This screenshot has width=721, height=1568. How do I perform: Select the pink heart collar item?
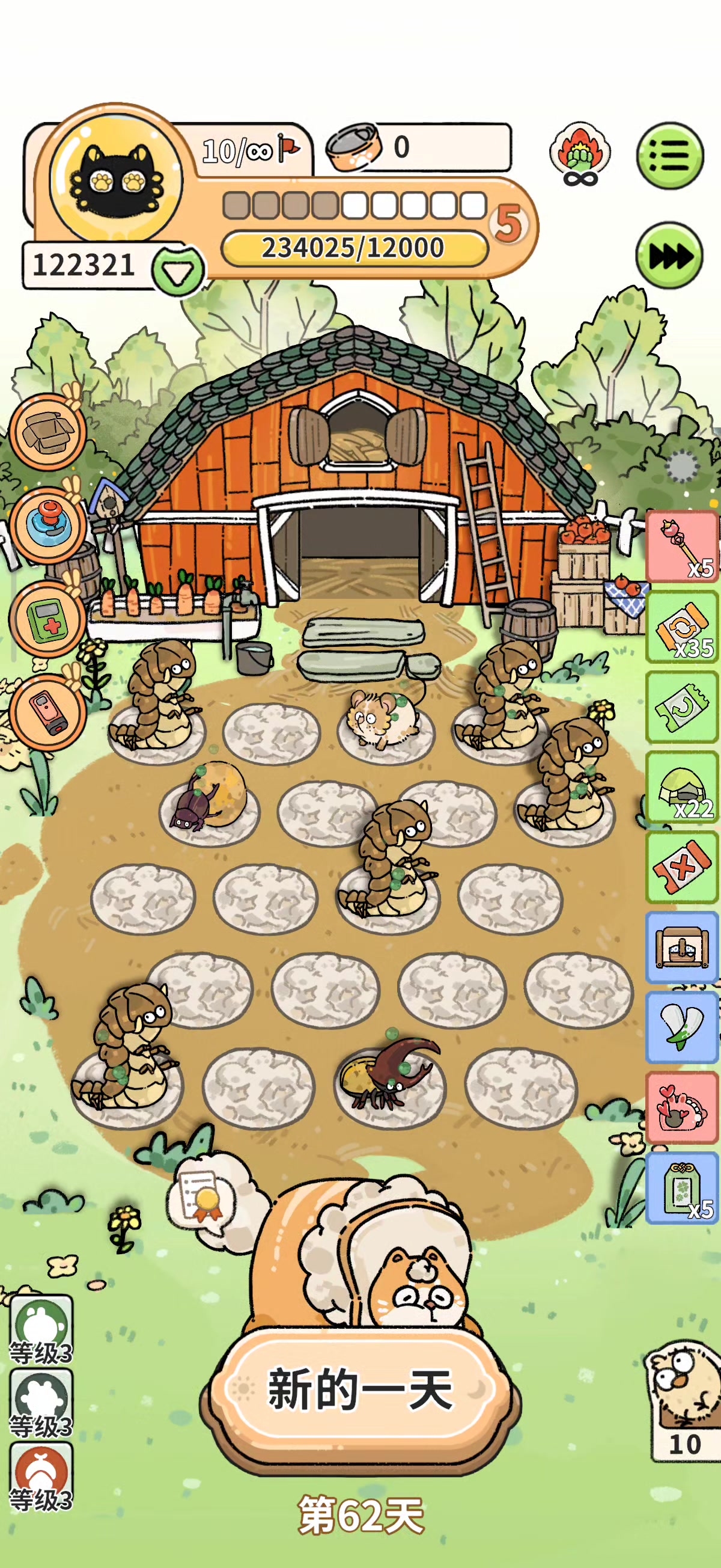(x=682, y=1107)
